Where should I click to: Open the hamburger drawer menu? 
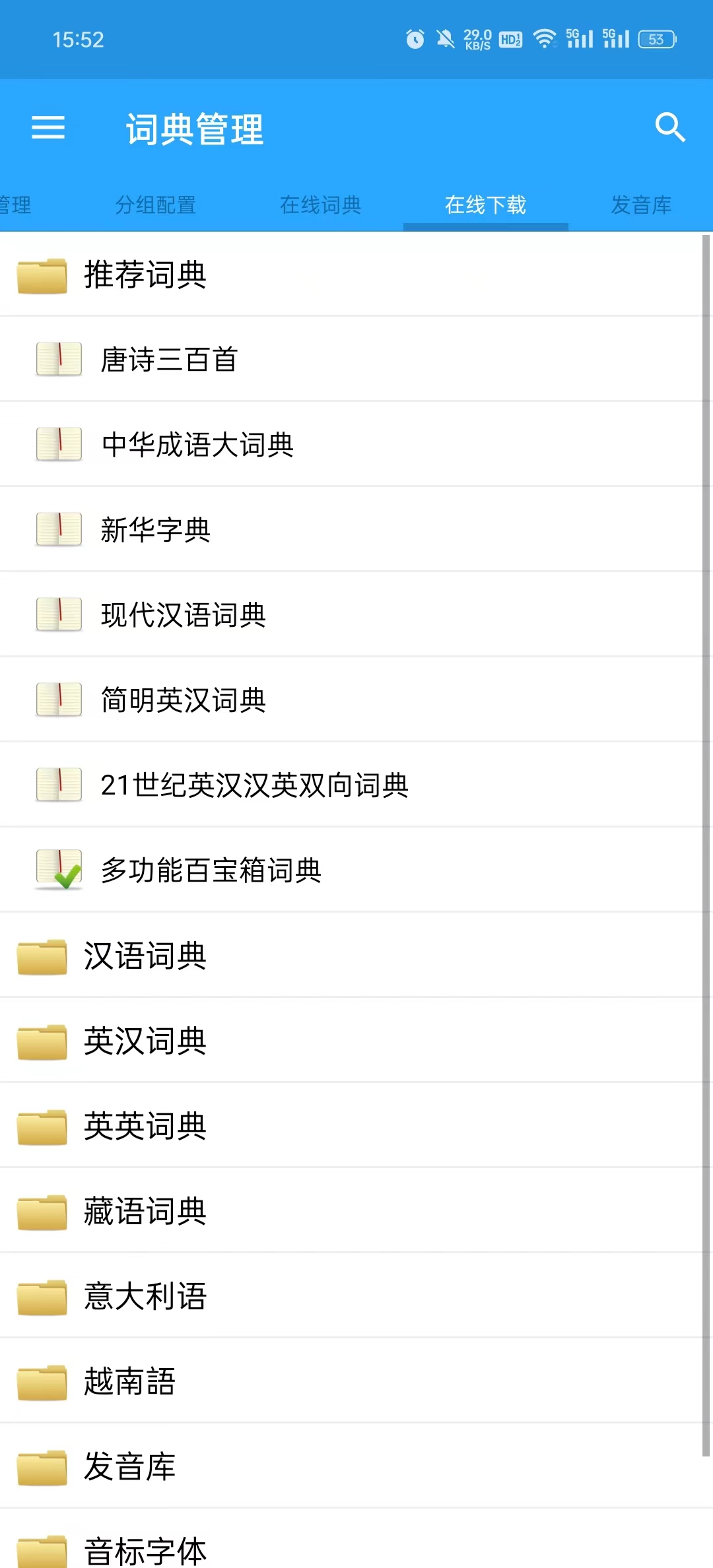pos(48,127)
